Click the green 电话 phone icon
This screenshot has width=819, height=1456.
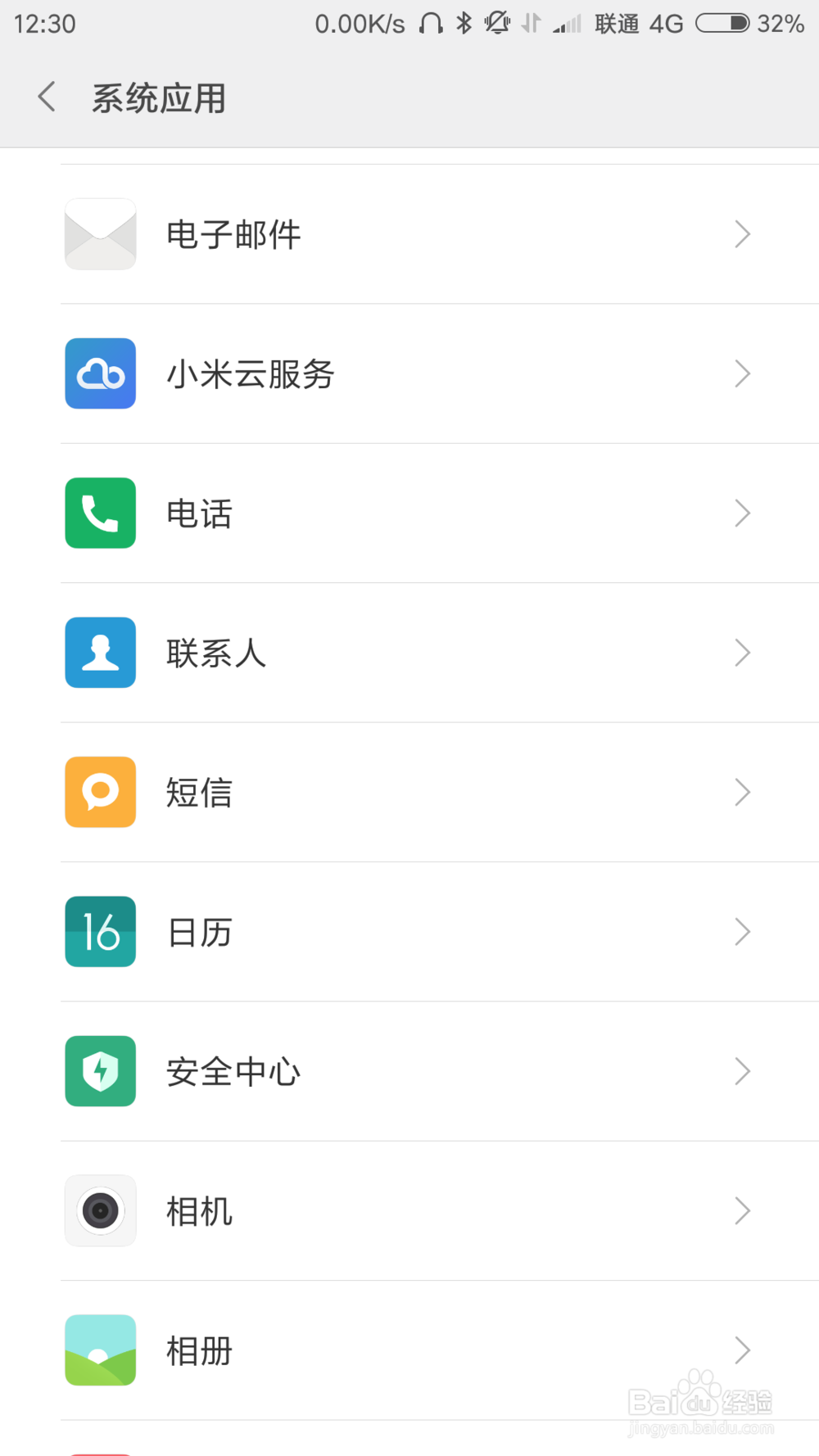[100, 513]
